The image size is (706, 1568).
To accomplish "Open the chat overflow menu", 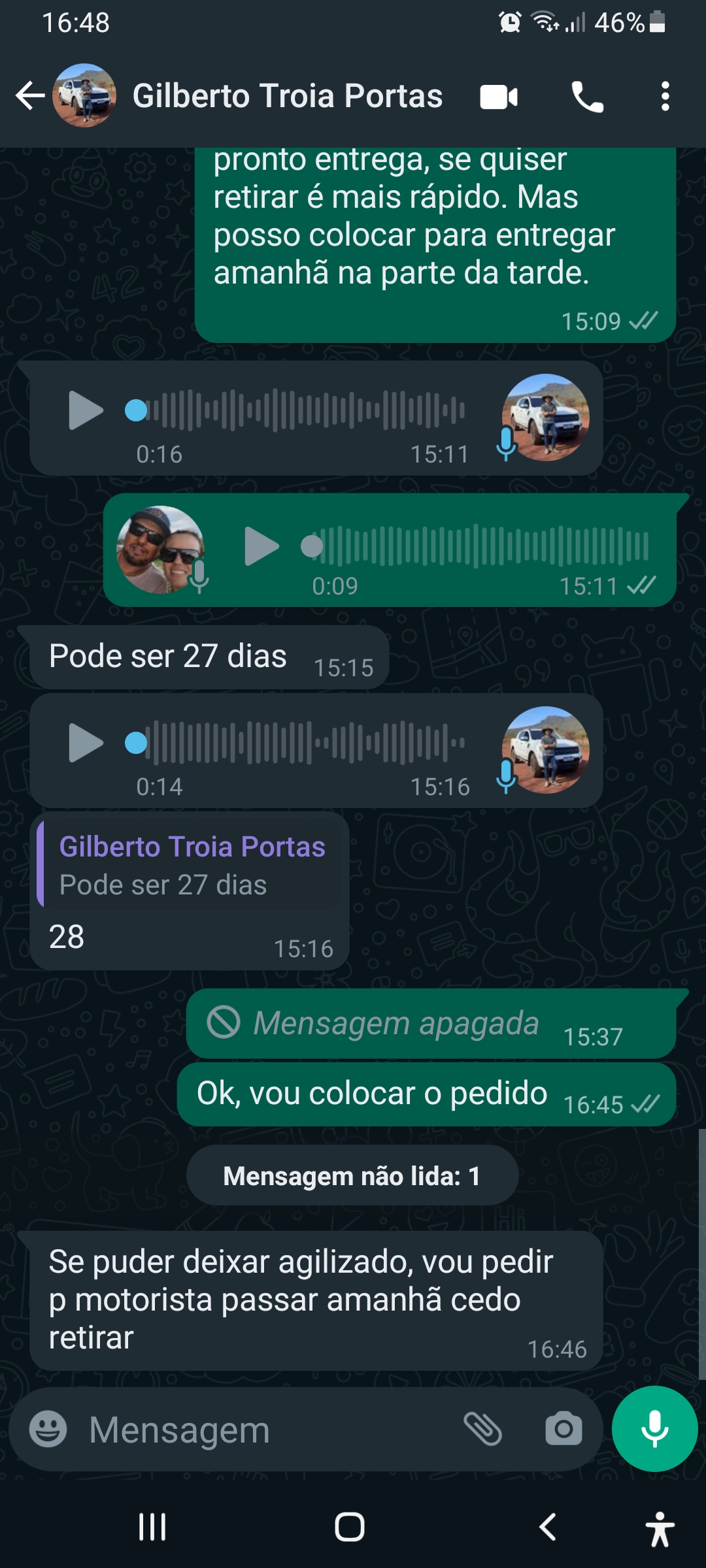I will pyautogui.click(x=665, y=97).
